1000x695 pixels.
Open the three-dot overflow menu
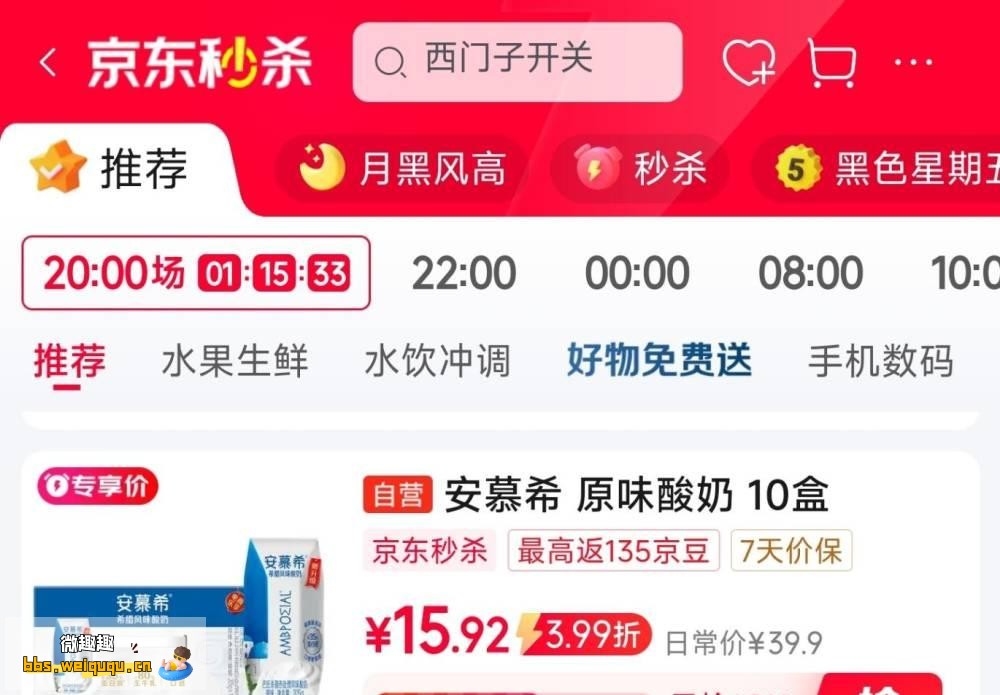coord(913,63)
